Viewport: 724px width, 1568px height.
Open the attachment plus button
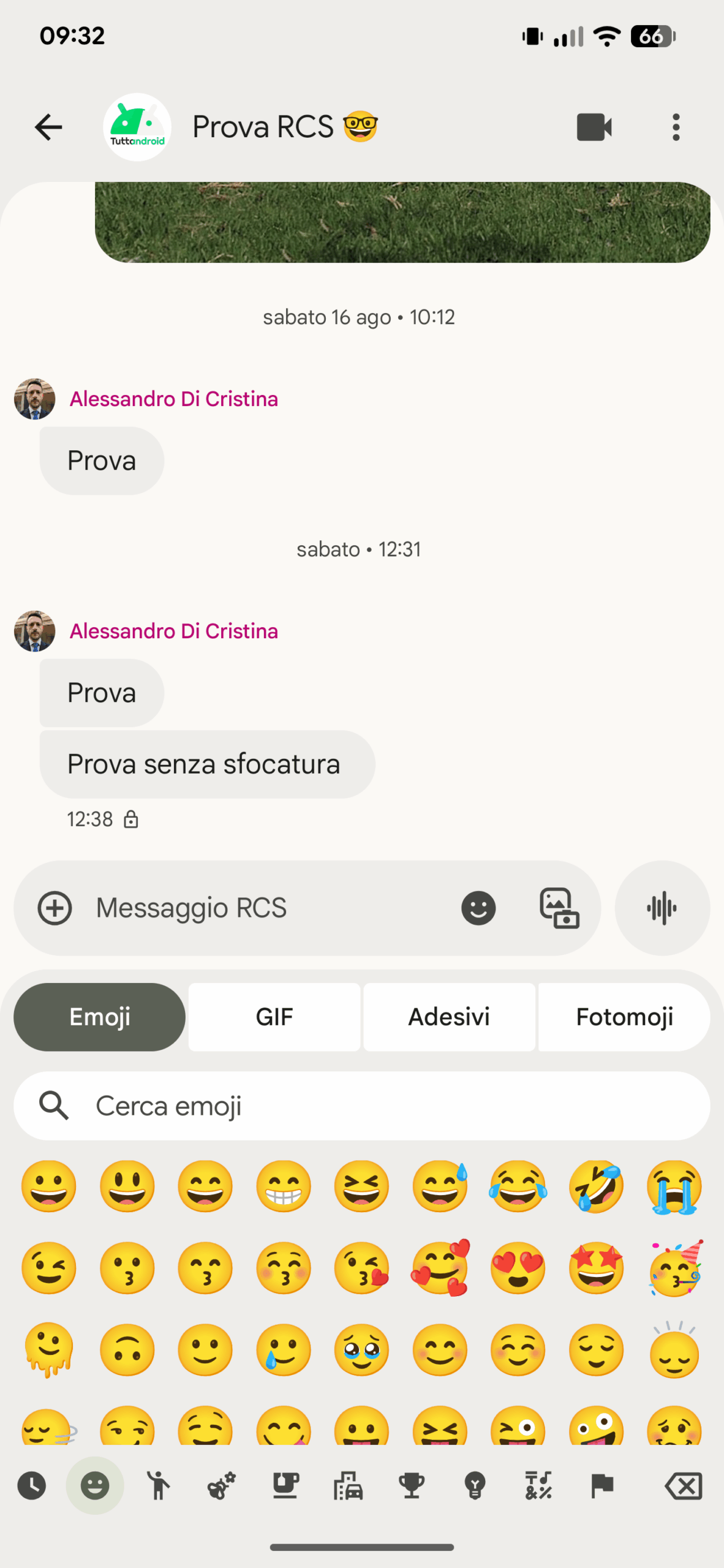pyautogui.click(x=55, y=908)
